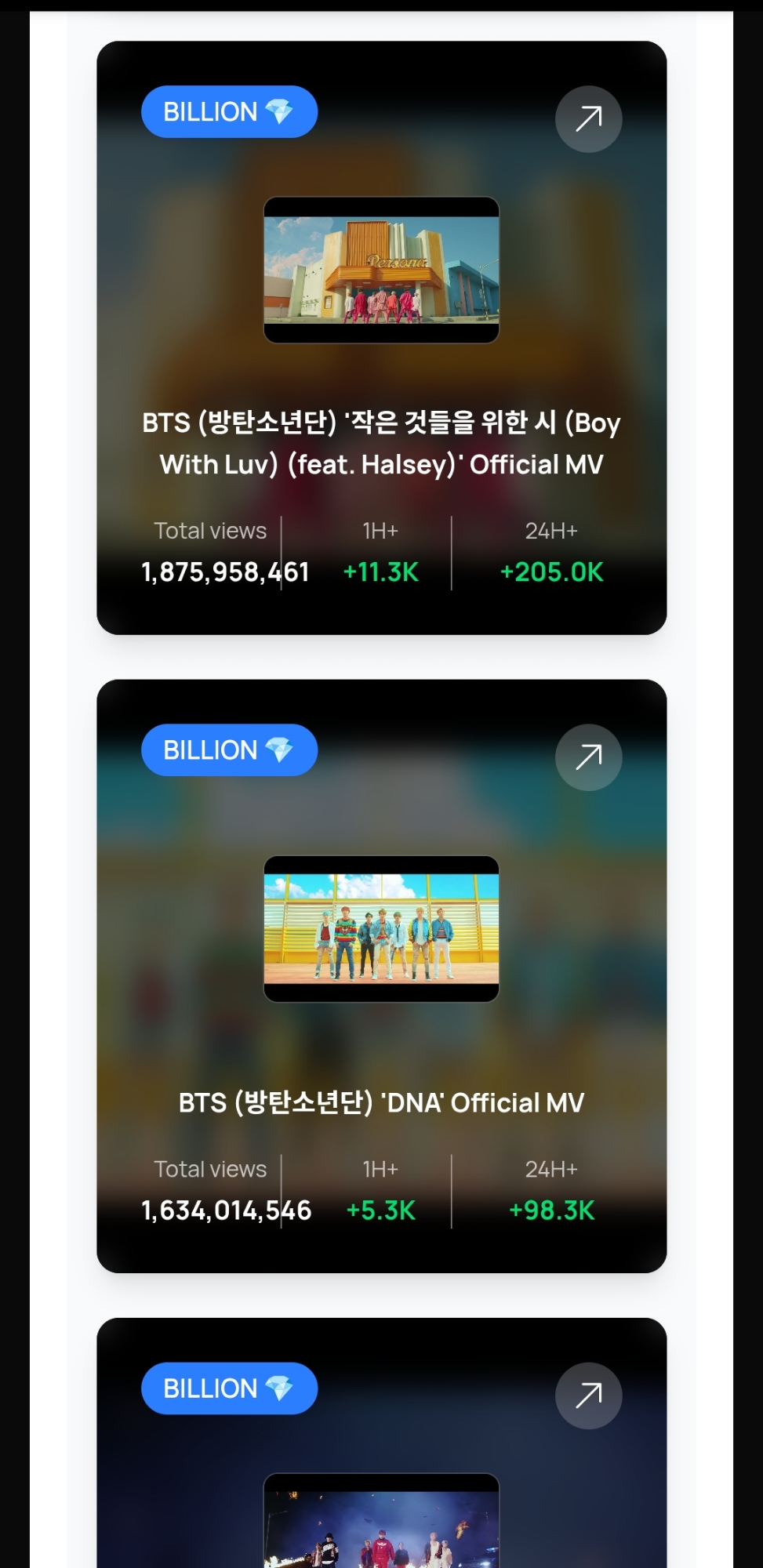Open the arrow link on Boy With Luv card
This screenshot has height=1568, width=763.
(x=588, y=119)
